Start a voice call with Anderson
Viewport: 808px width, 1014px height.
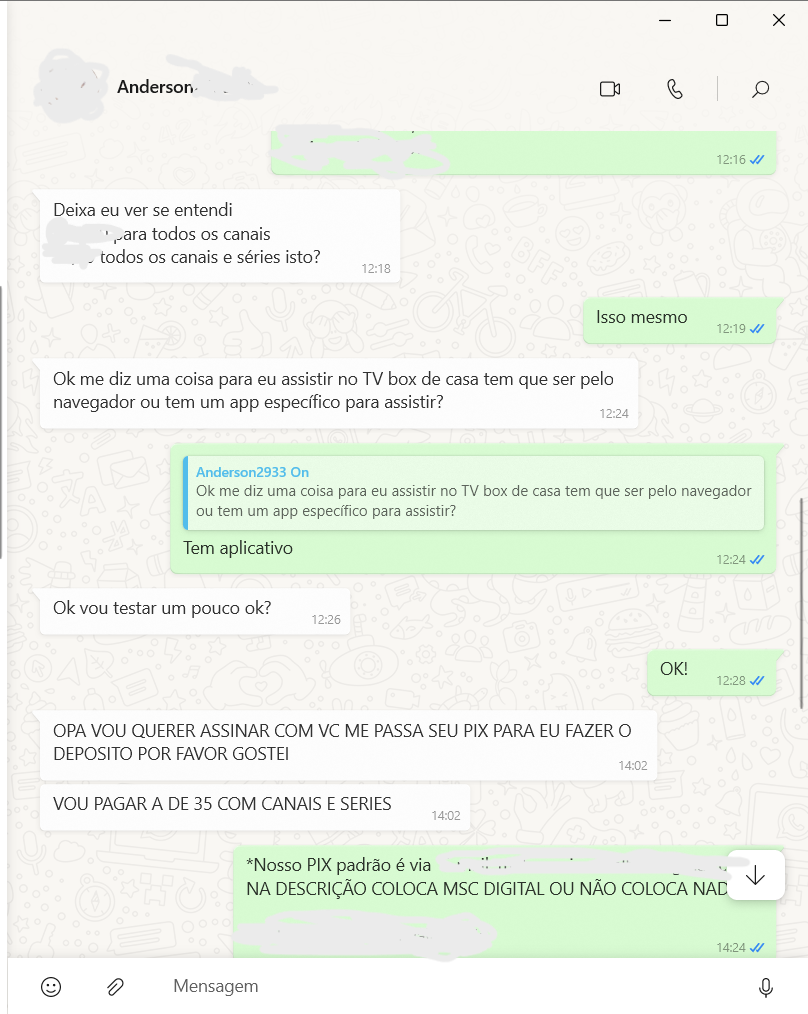[675, 89]
